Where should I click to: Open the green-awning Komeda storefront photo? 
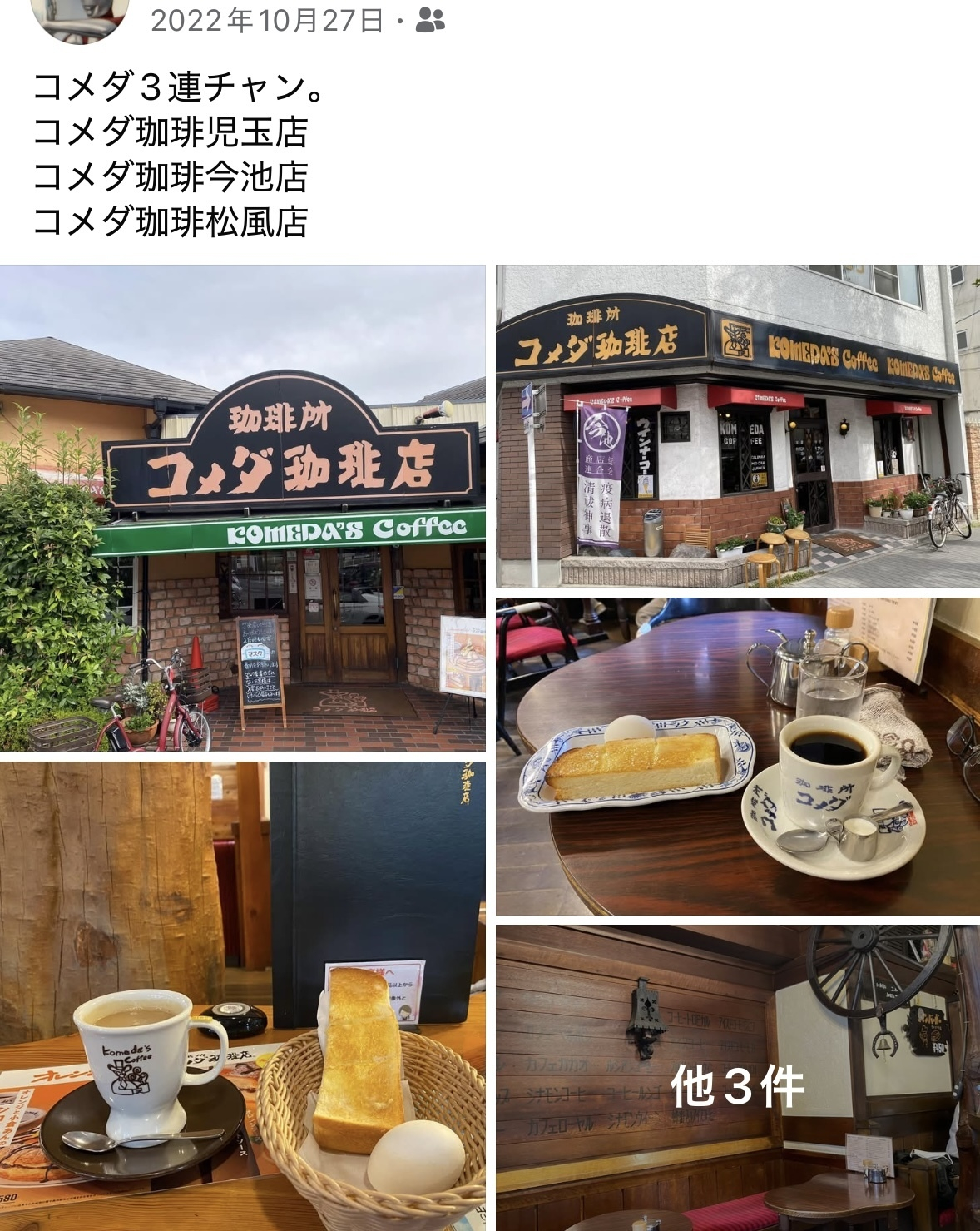click(x=242, y=508)
